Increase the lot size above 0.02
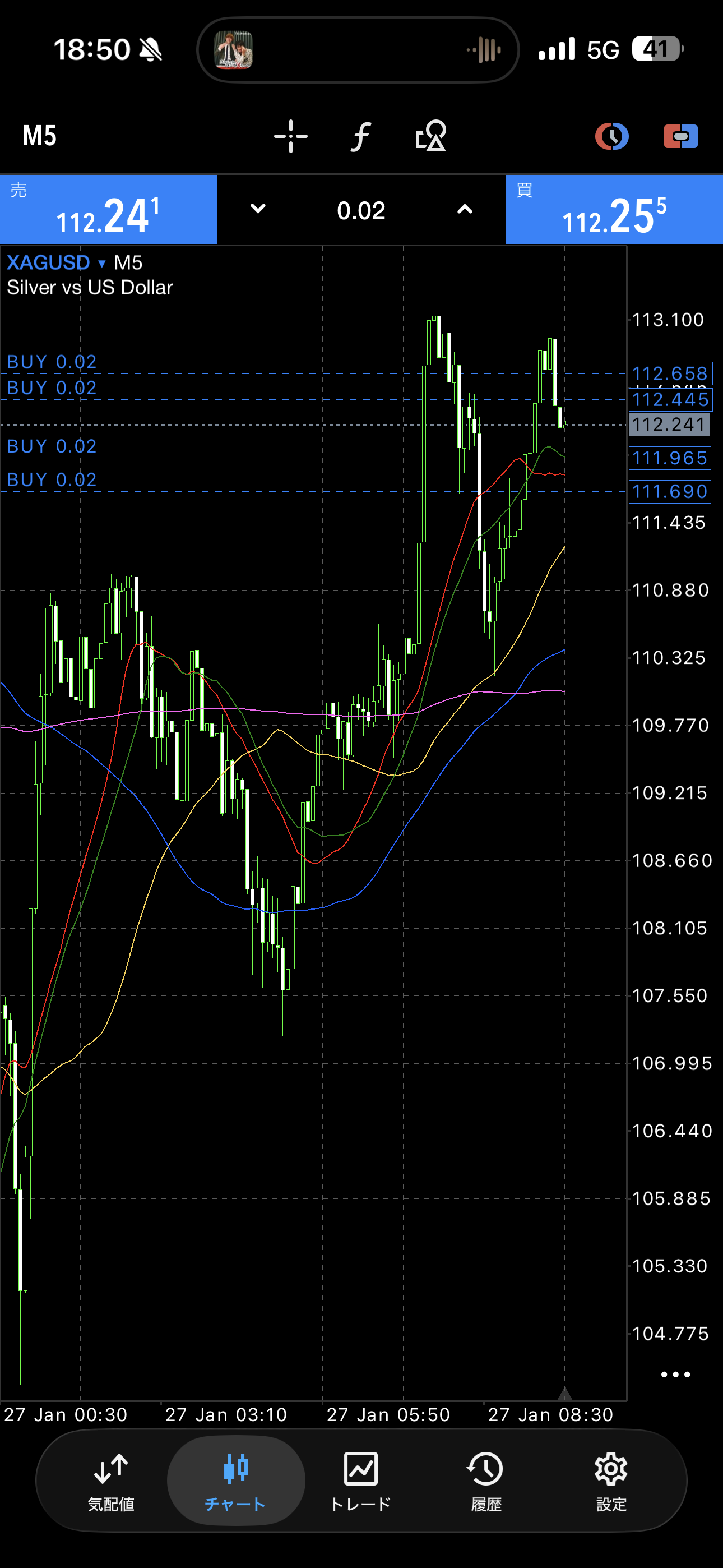The image size is (723, 1568). 465,209
